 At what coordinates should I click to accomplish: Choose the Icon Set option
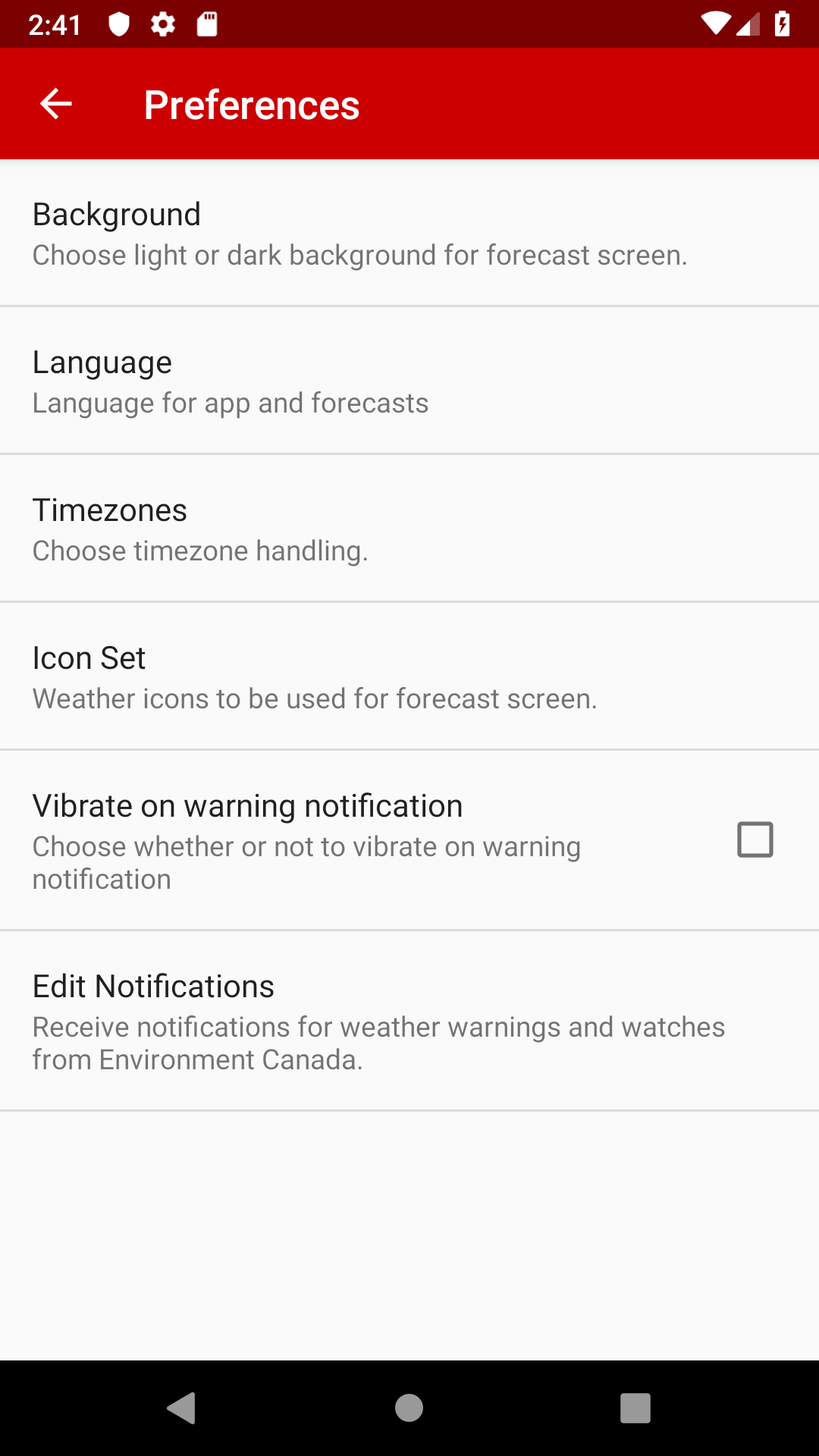409,676
